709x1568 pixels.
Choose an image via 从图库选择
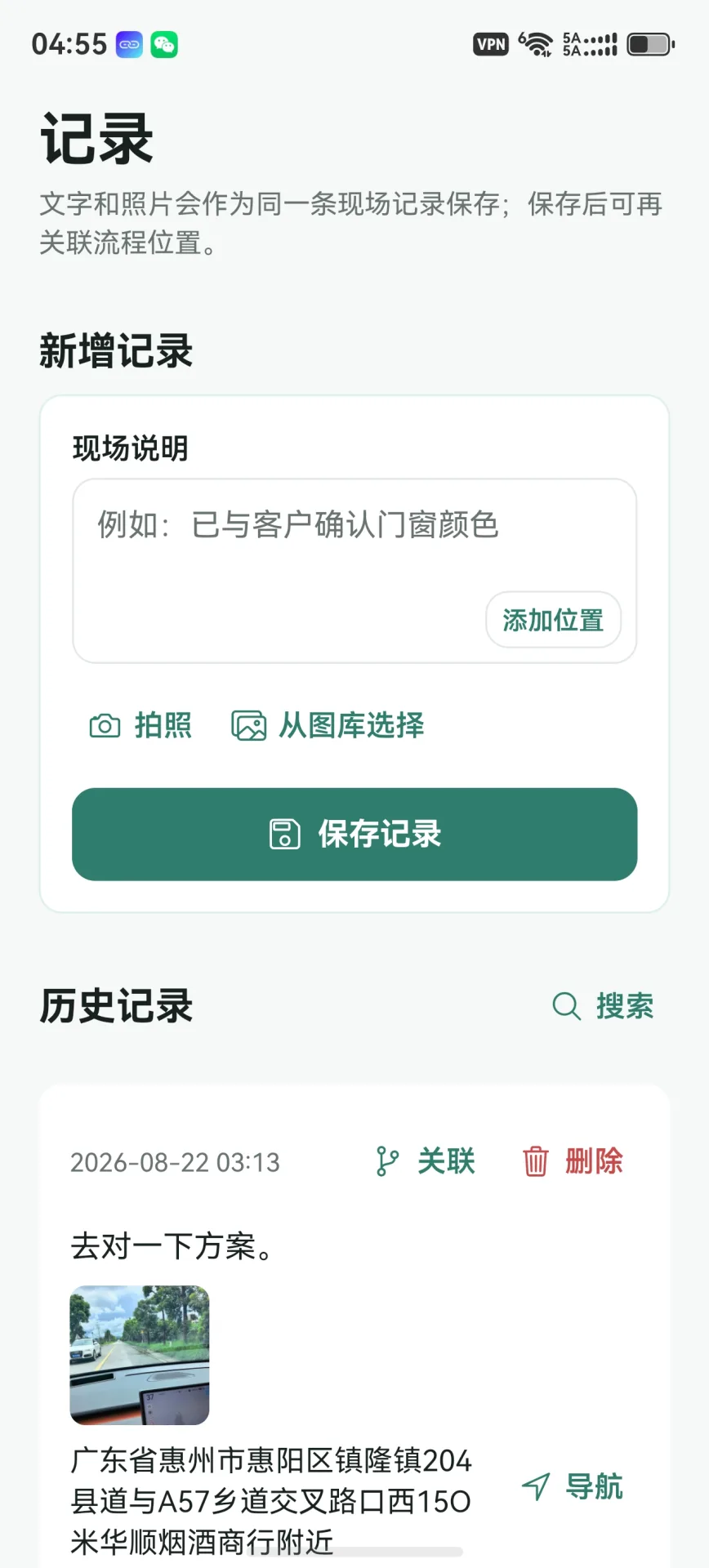click(x=328, y=725)
